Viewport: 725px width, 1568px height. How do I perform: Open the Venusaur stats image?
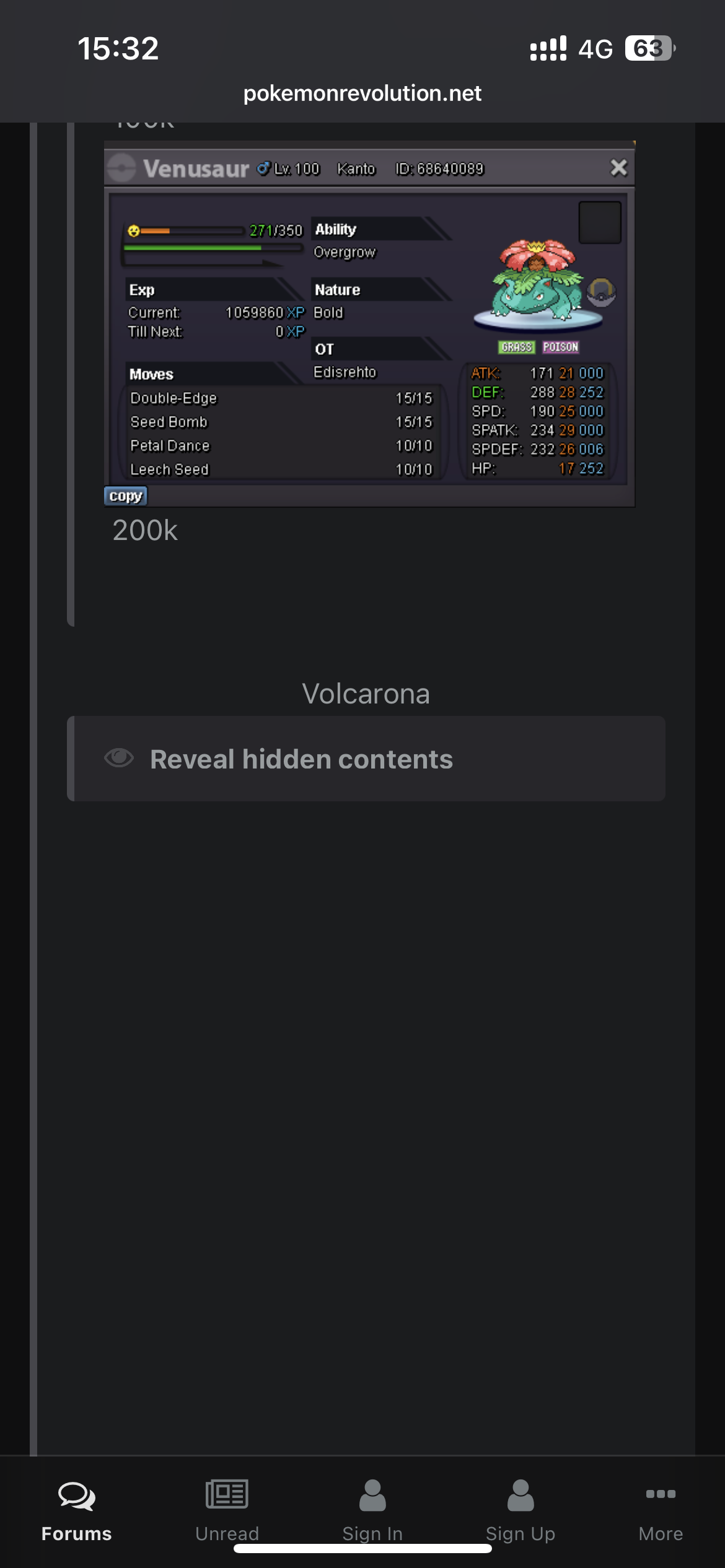370,324
